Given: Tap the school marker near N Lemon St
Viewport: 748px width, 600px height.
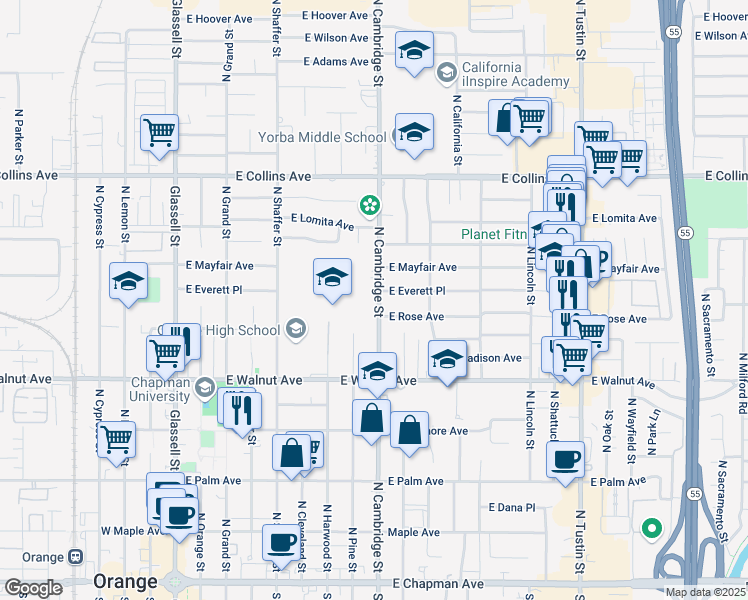Looking at the screenshot, I should [129, 281].
